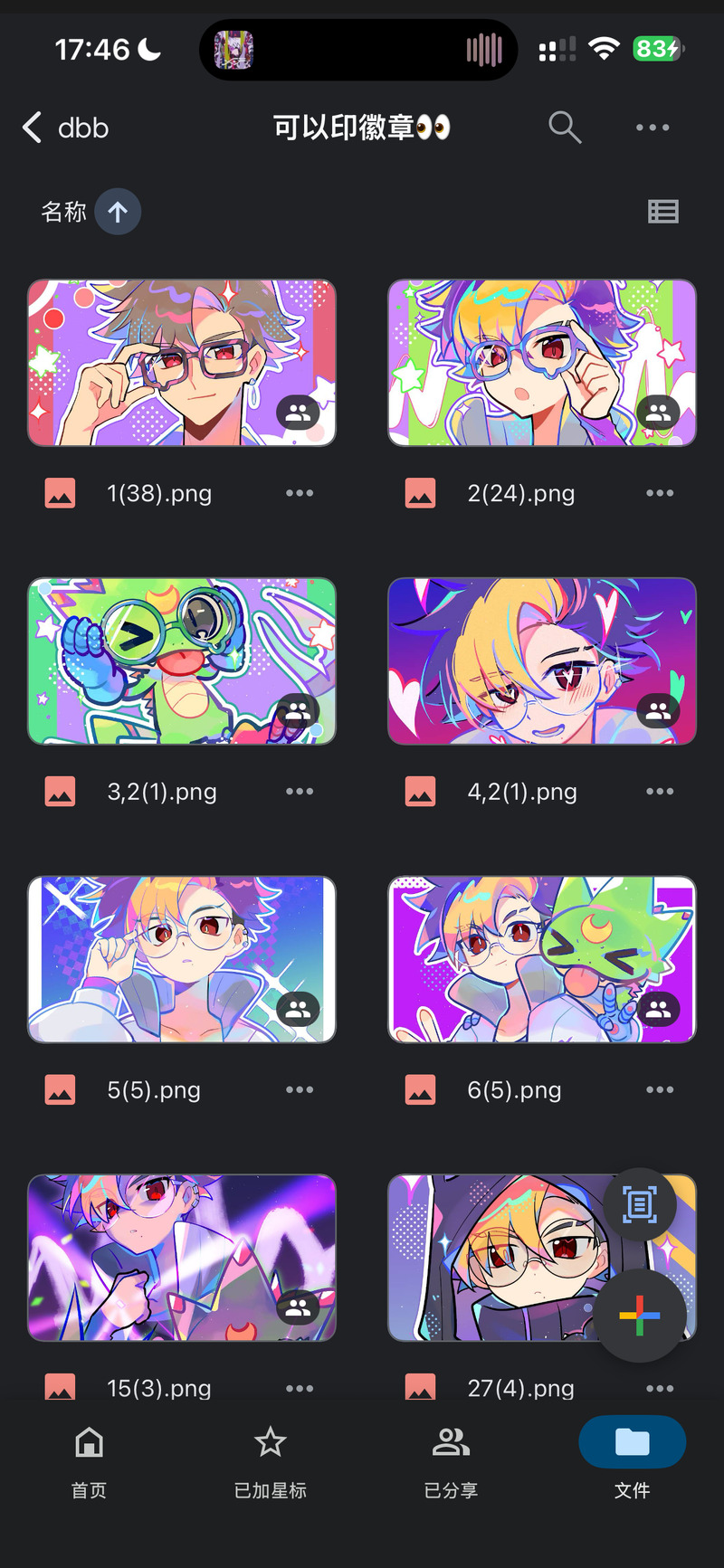
Task: Switch to list view layout
Action: coord(662,212)
